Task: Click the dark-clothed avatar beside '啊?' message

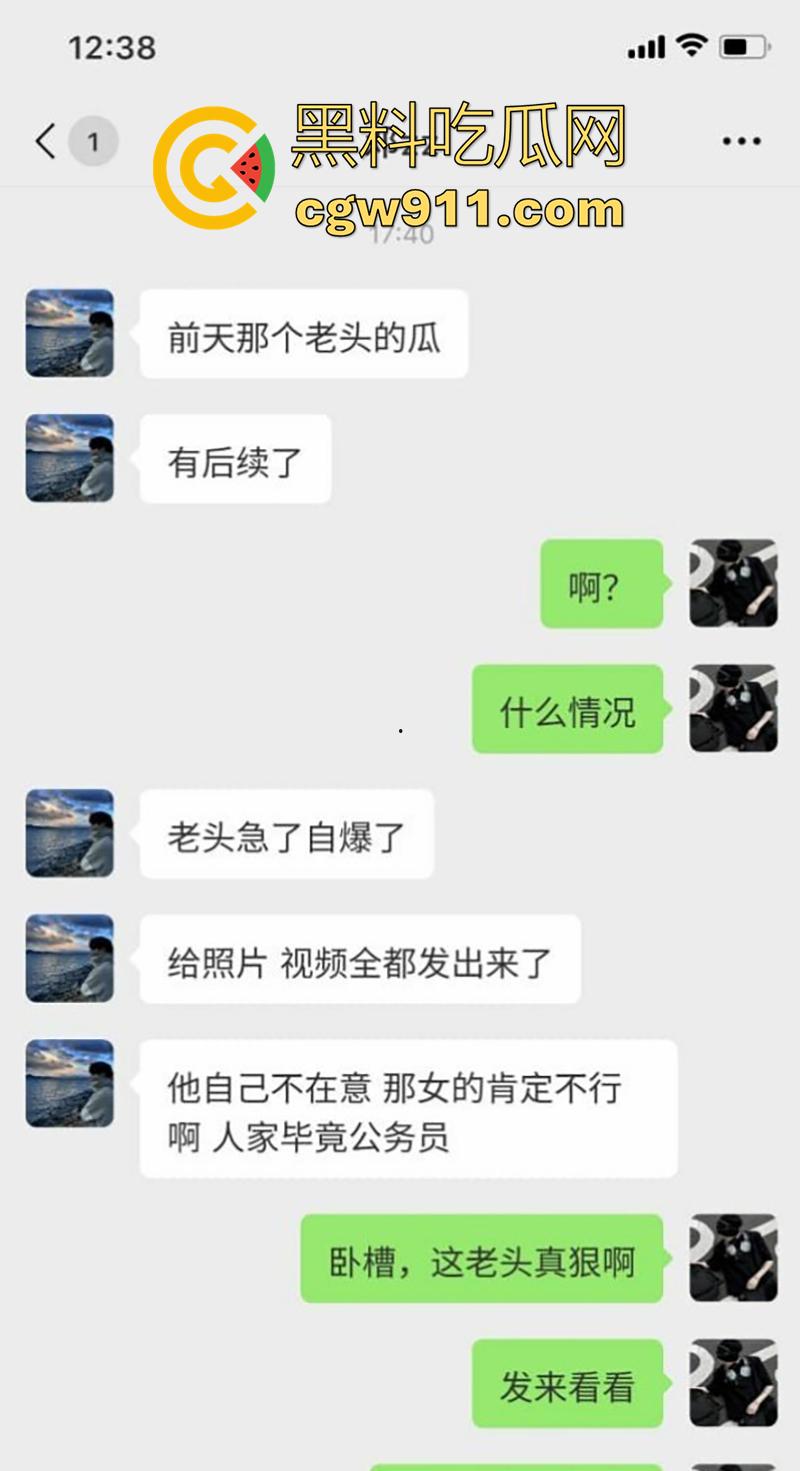Action: (x=733, y=583)
